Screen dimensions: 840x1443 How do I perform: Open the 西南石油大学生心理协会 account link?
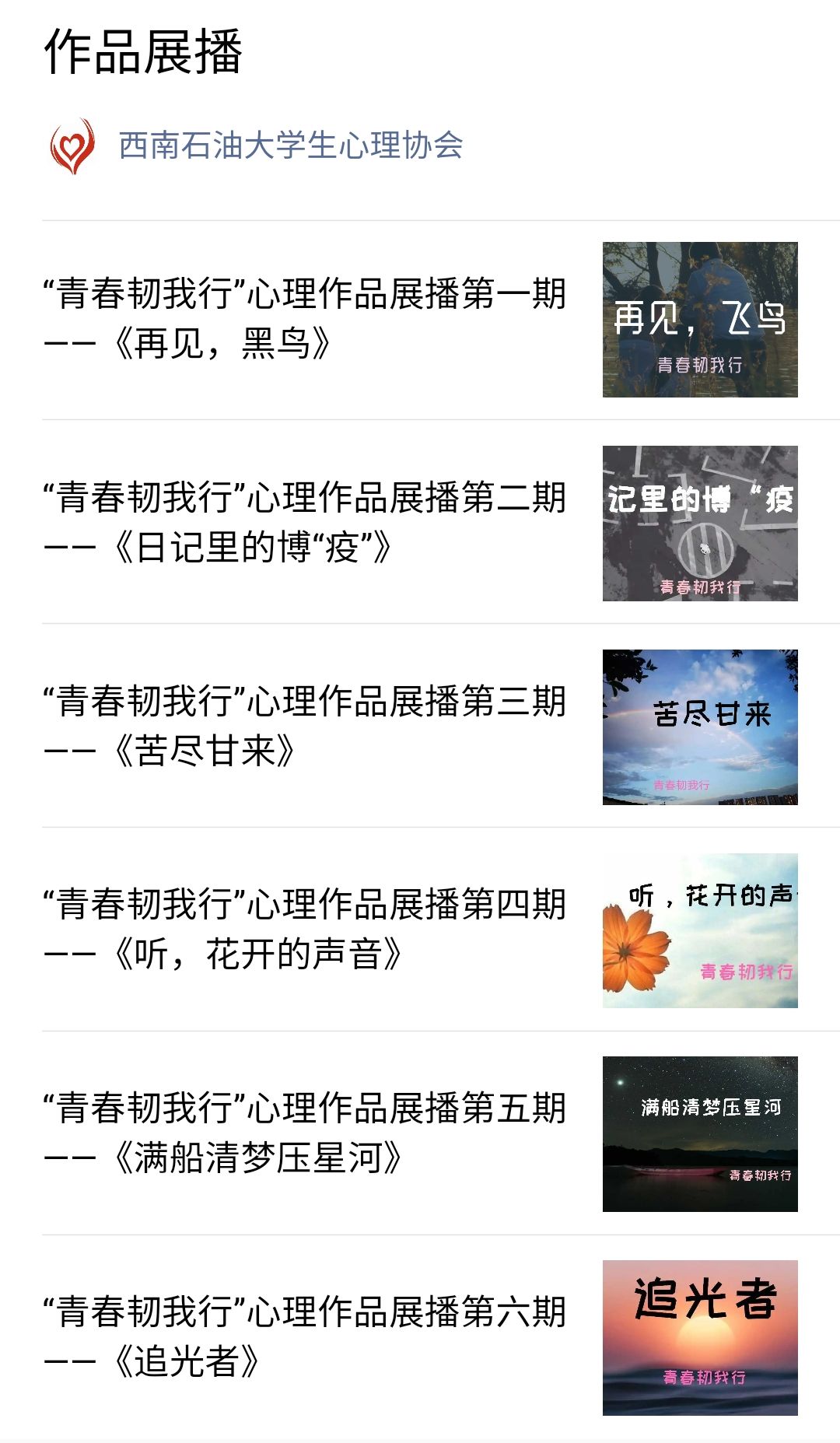click(290, 145)
